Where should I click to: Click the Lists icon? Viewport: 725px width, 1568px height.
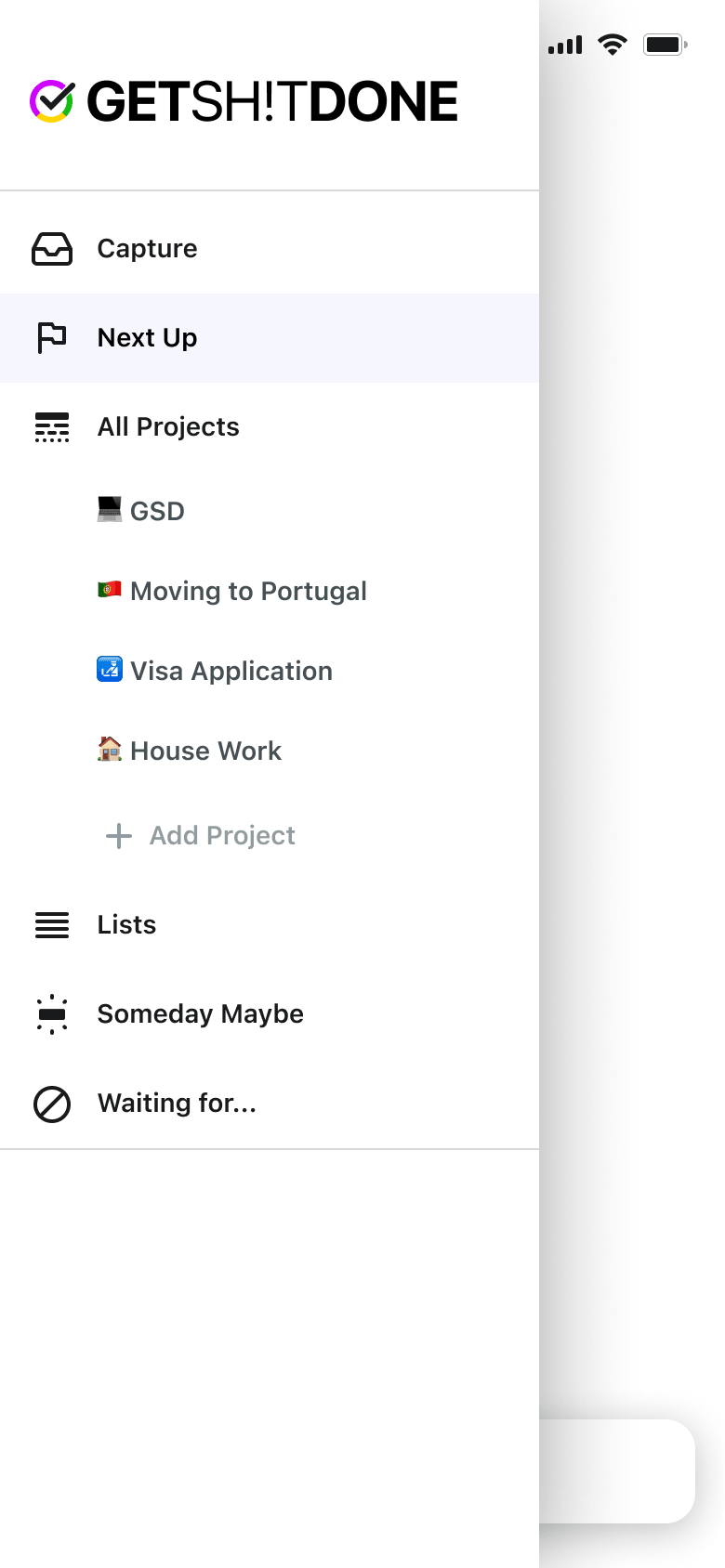point(52,925)
